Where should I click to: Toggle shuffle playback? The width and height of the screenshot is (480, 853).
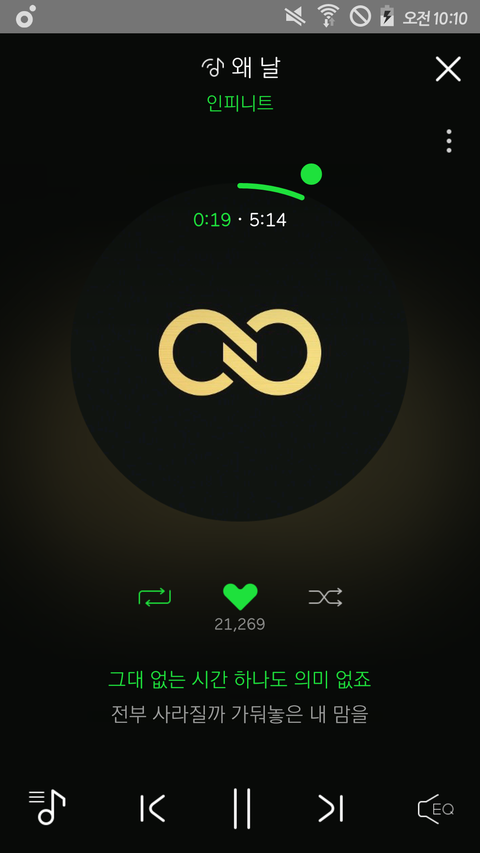[x=325, y=597]
